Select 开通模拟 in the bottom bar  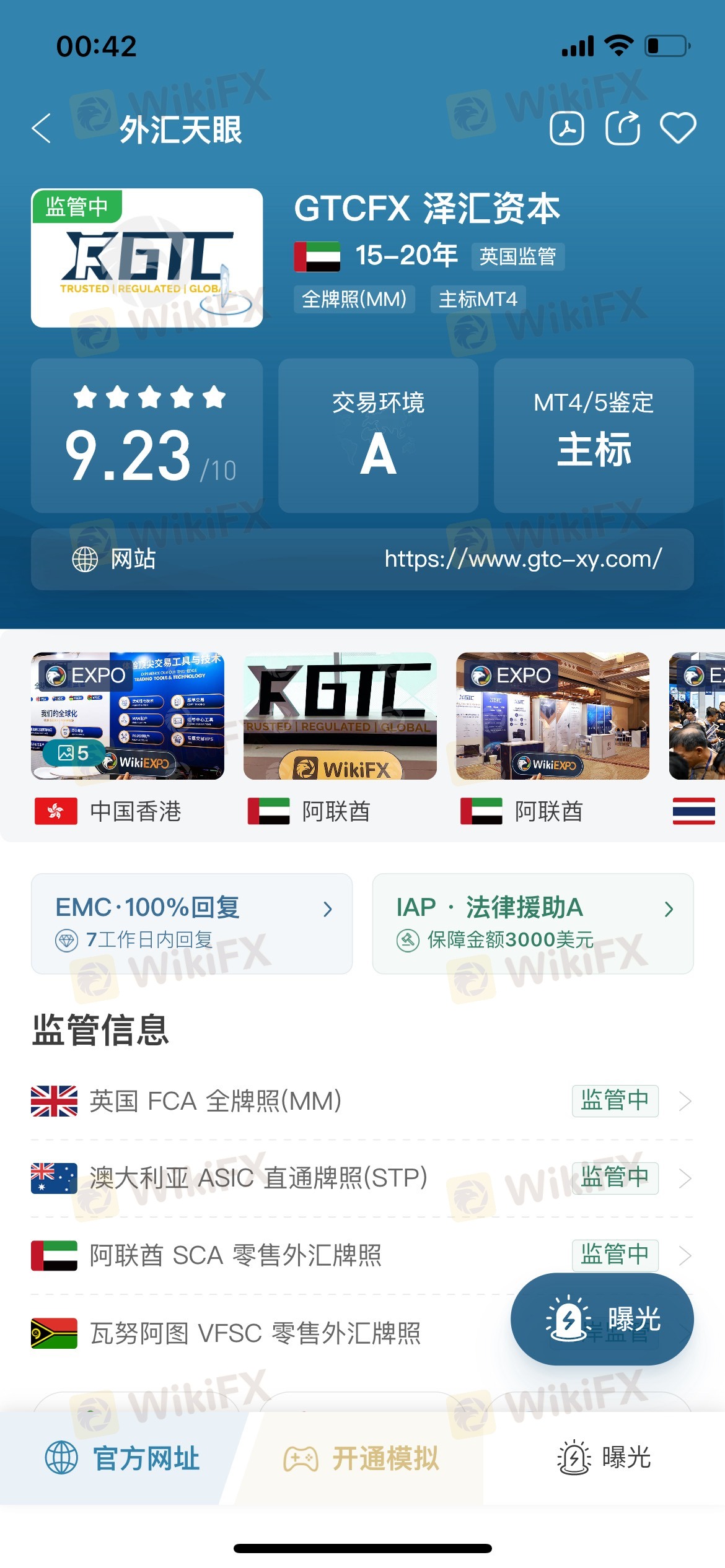pyautogui.click(x=361, y=1458)
